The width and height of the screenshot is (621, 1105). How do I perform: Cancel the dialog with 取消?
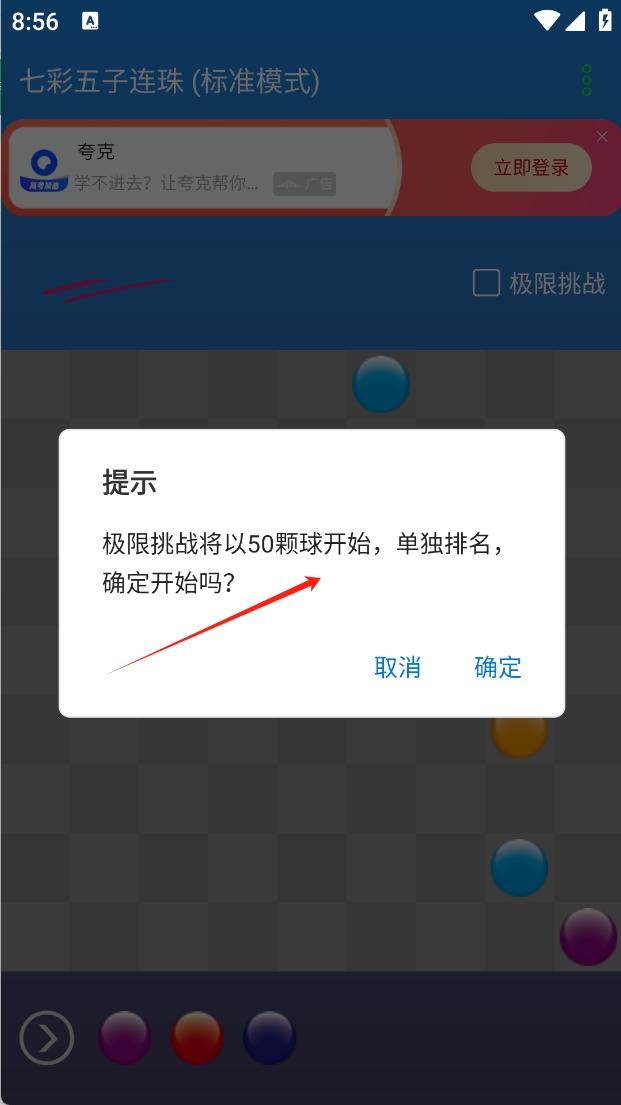coord(397,667)
